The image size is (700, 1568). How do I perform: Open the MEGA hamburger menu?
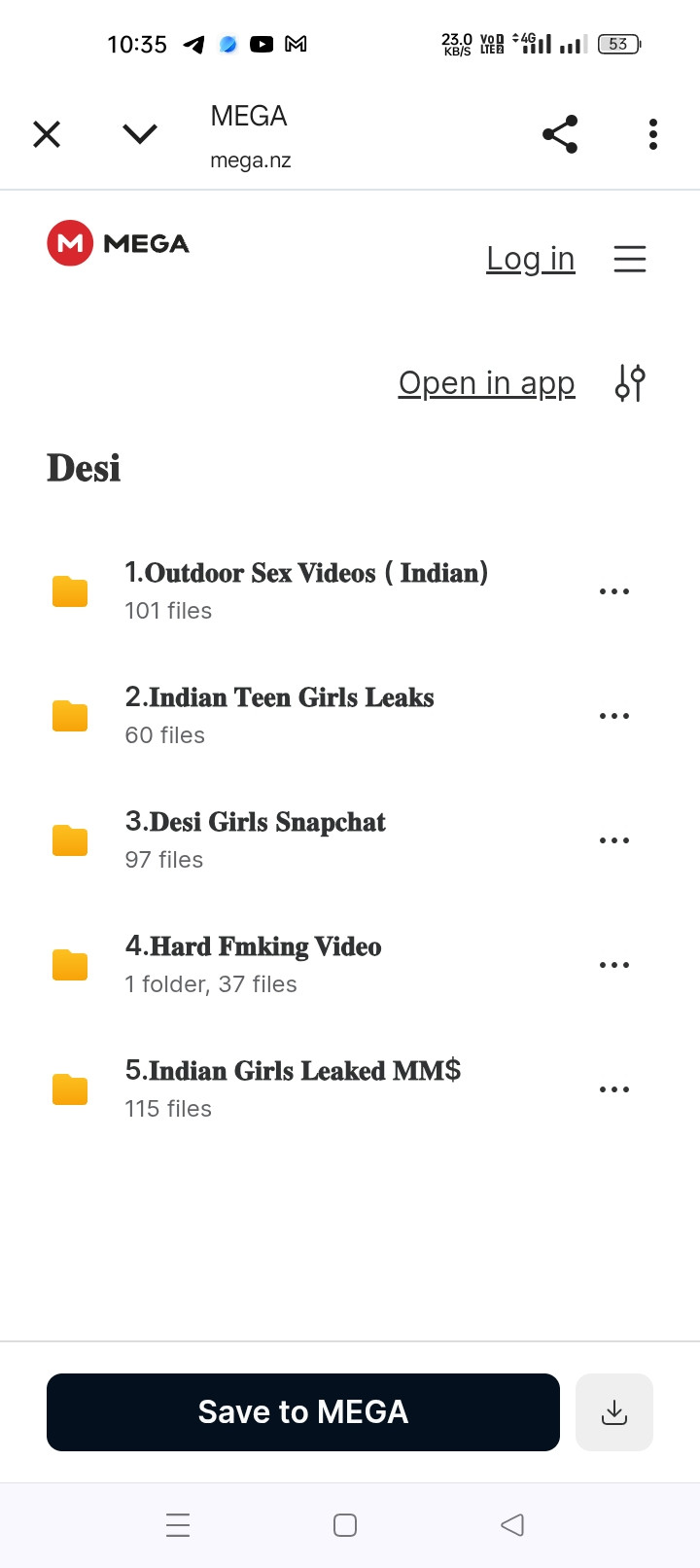coord(630,259)
